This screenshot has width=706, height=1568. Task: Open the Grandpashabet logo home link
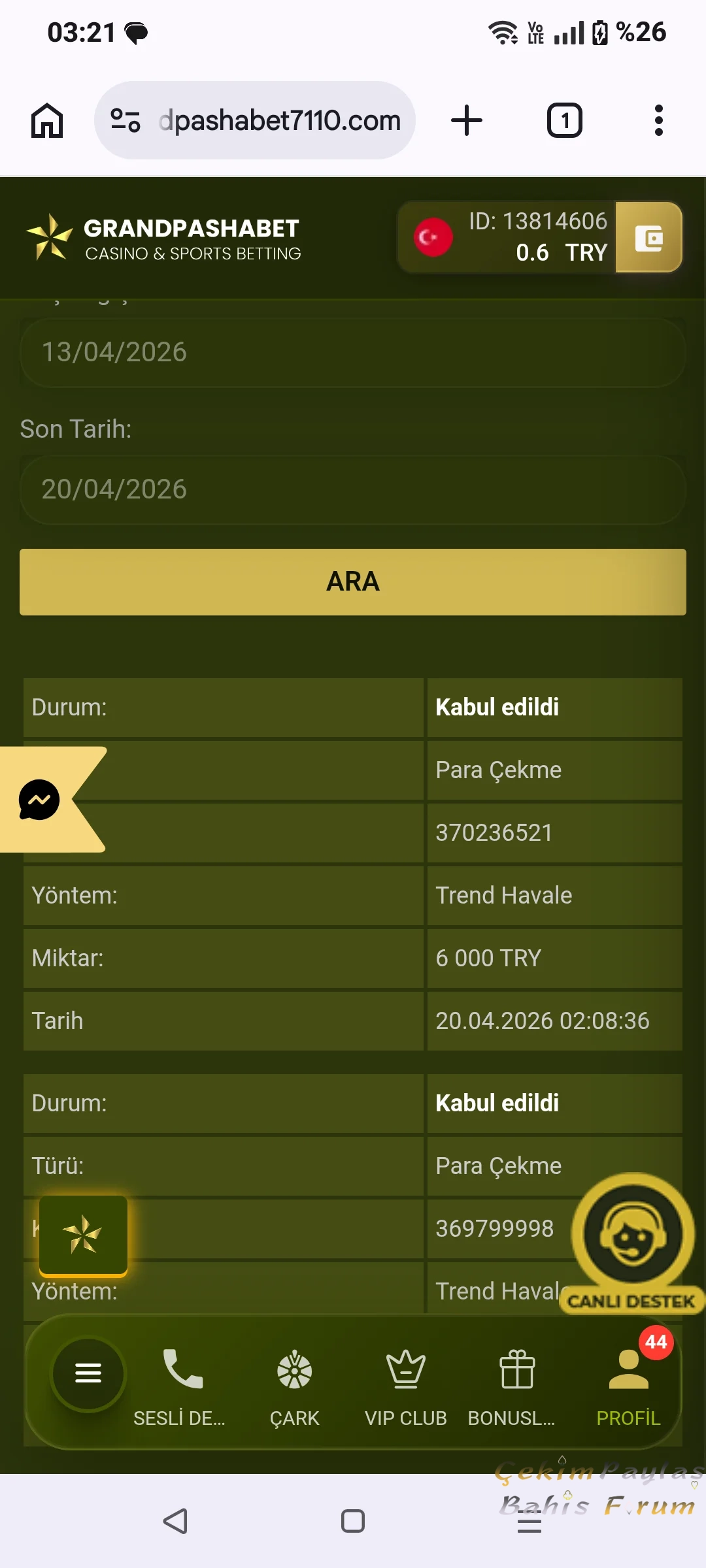point(163,237)
